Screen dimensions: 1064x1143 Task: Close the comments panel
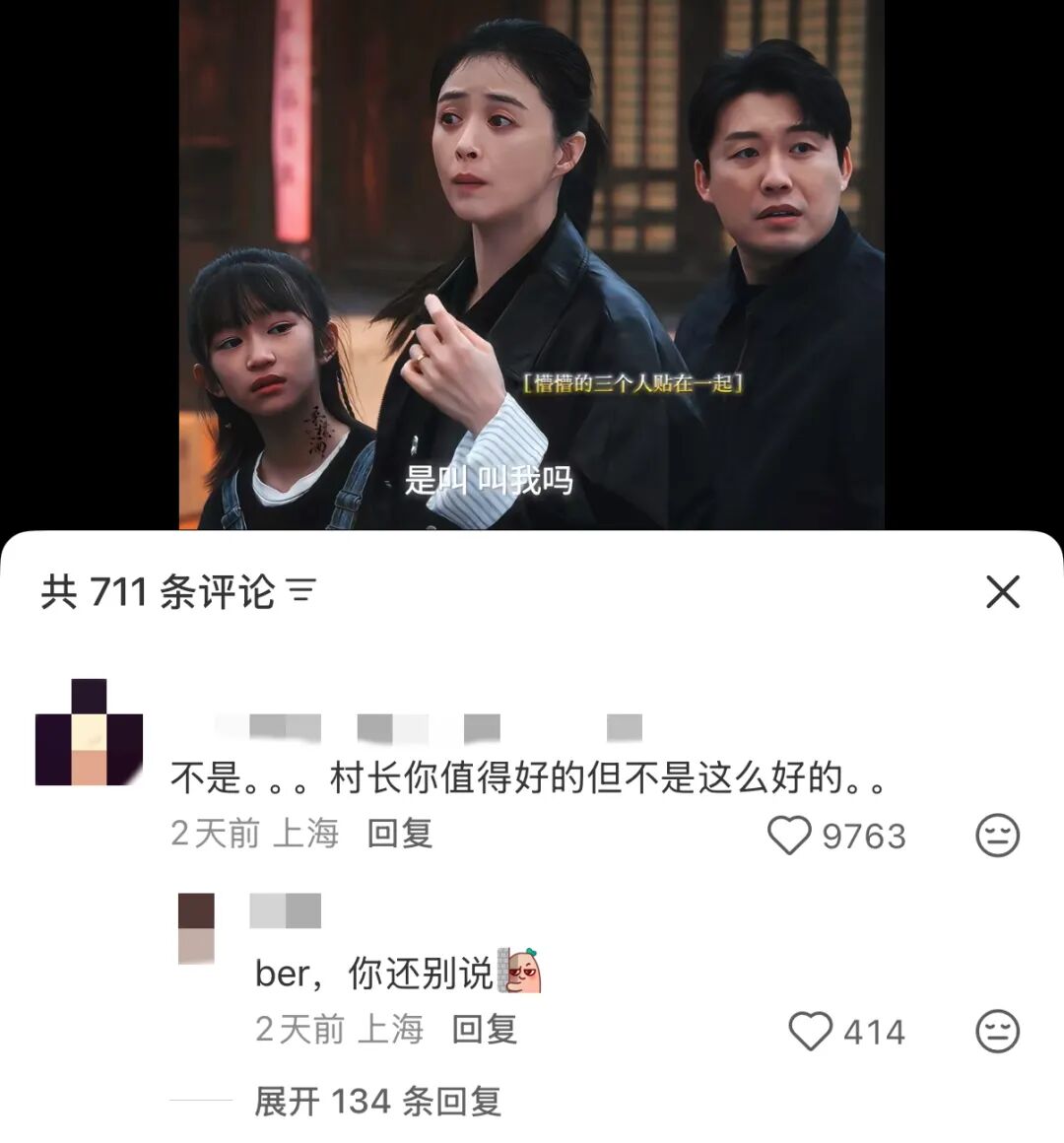[1002, 592]
